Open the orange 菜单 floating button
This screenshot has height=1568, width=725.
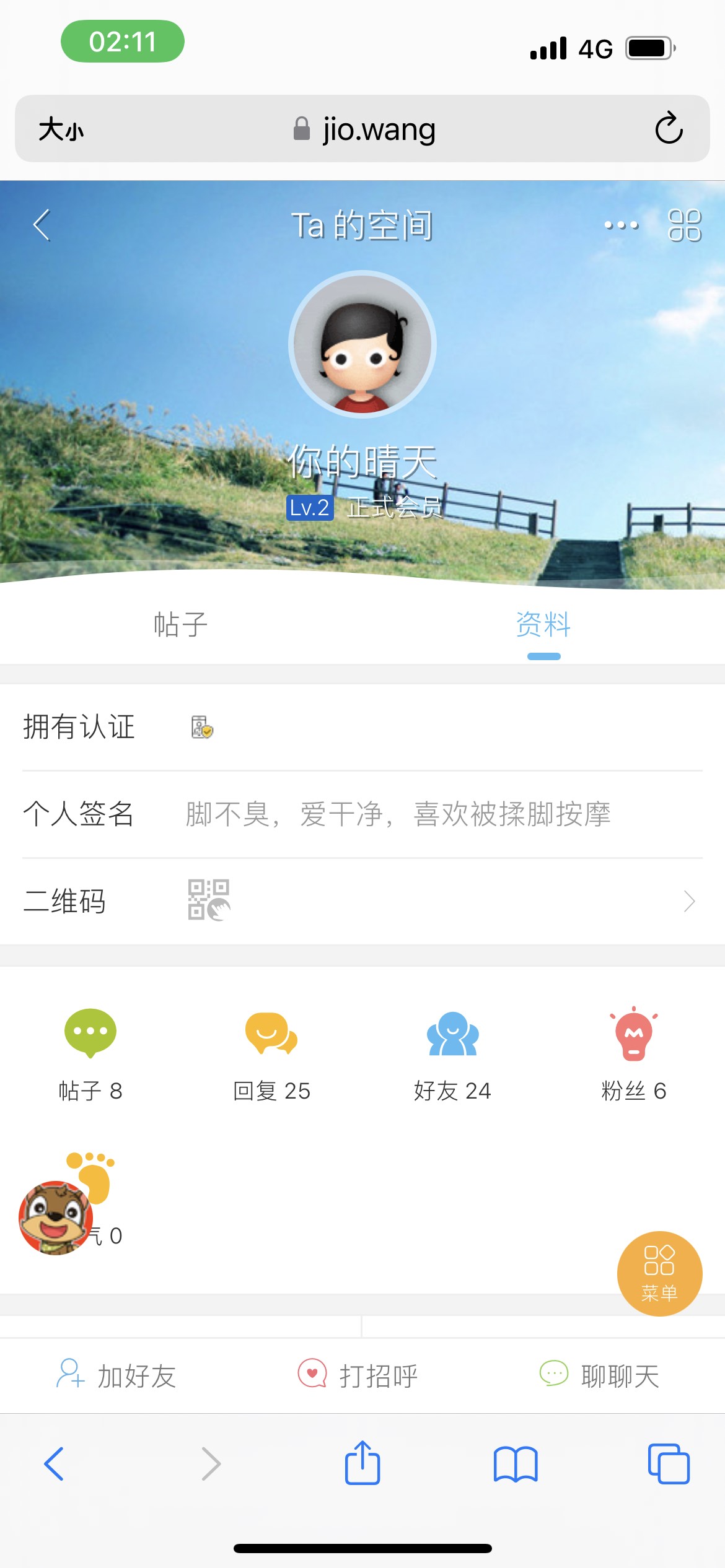coord(659,1273)
